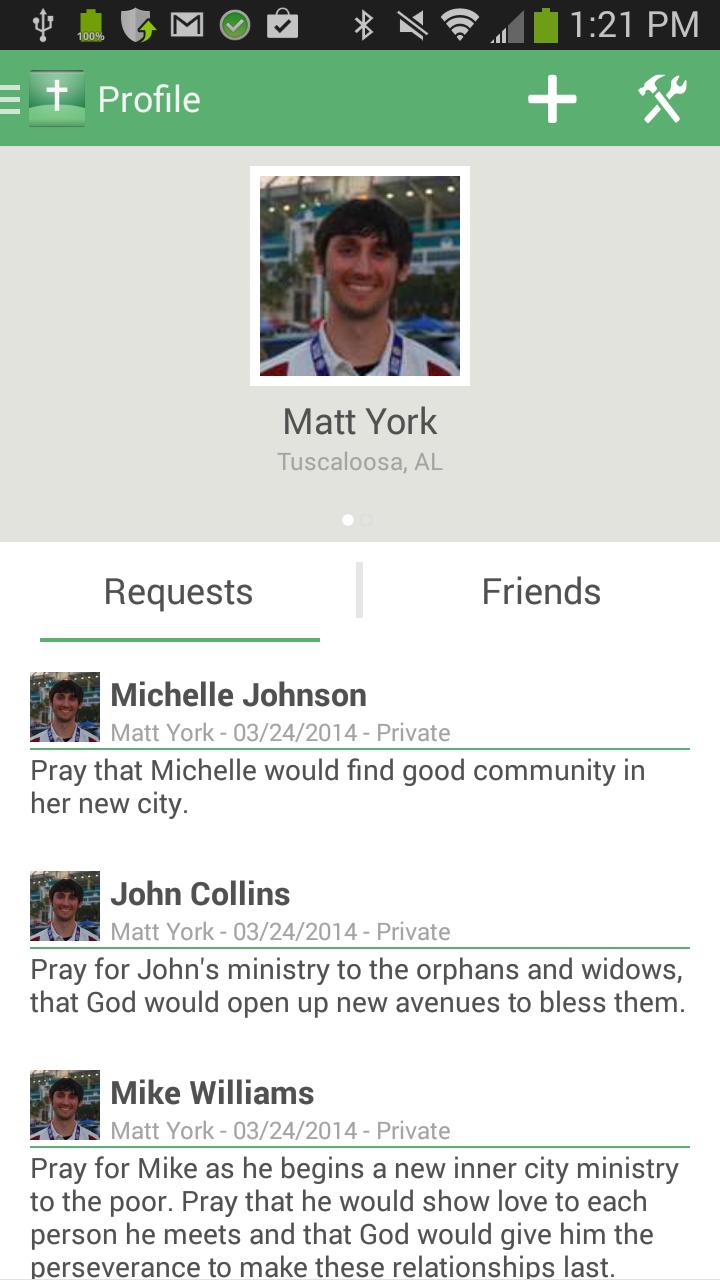The height and width of the screenshot is (1280, 720).
Task: Open the tools settings icon
Action: [663, 99]
